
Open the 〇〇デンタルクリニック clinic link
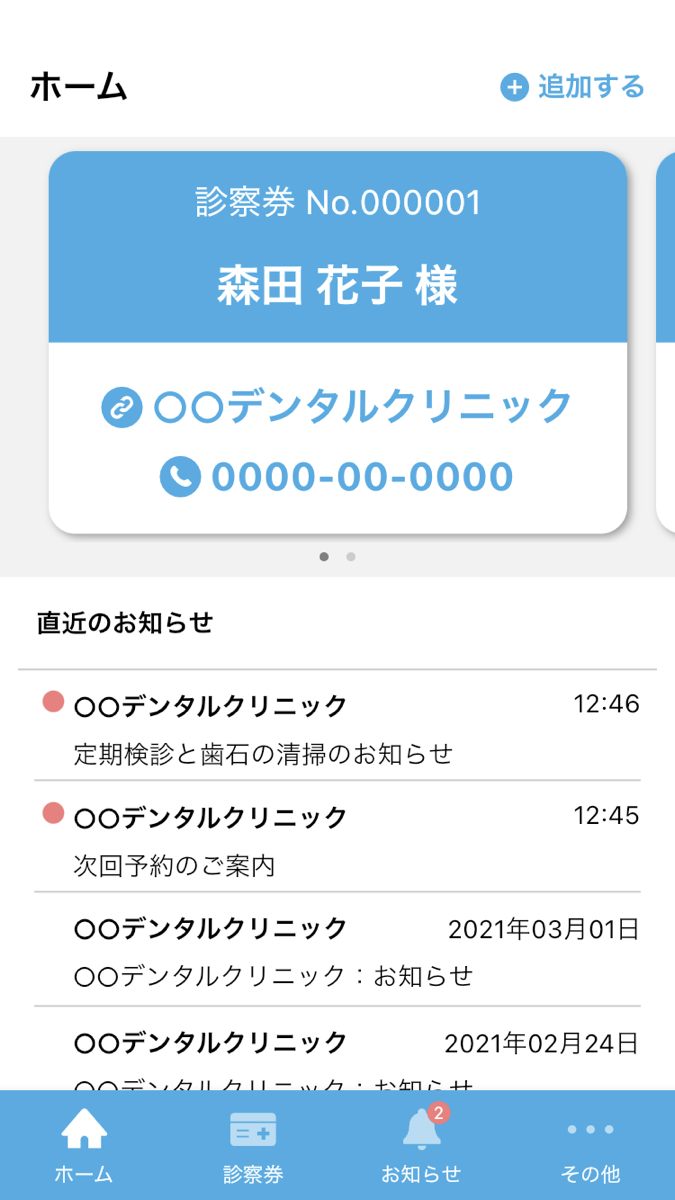(x=337, y=407)
